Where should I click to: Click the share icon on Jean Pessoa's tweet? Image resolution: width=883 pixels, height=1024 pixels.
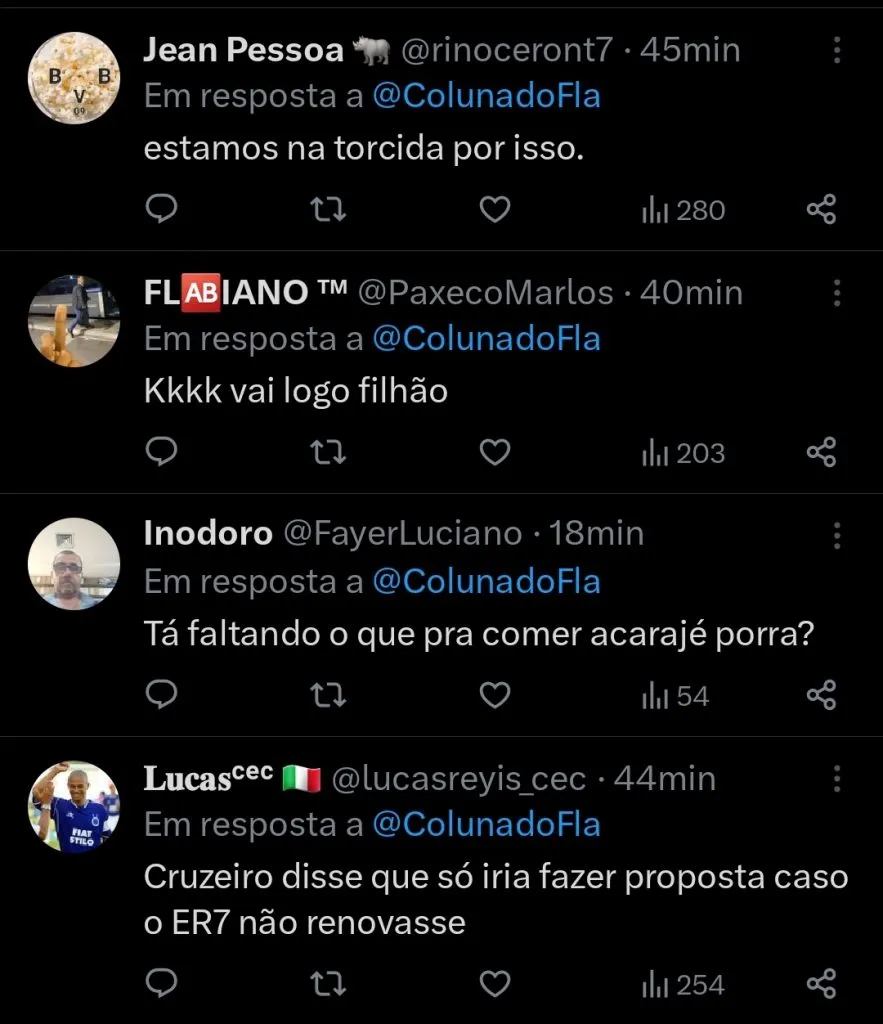820,209
